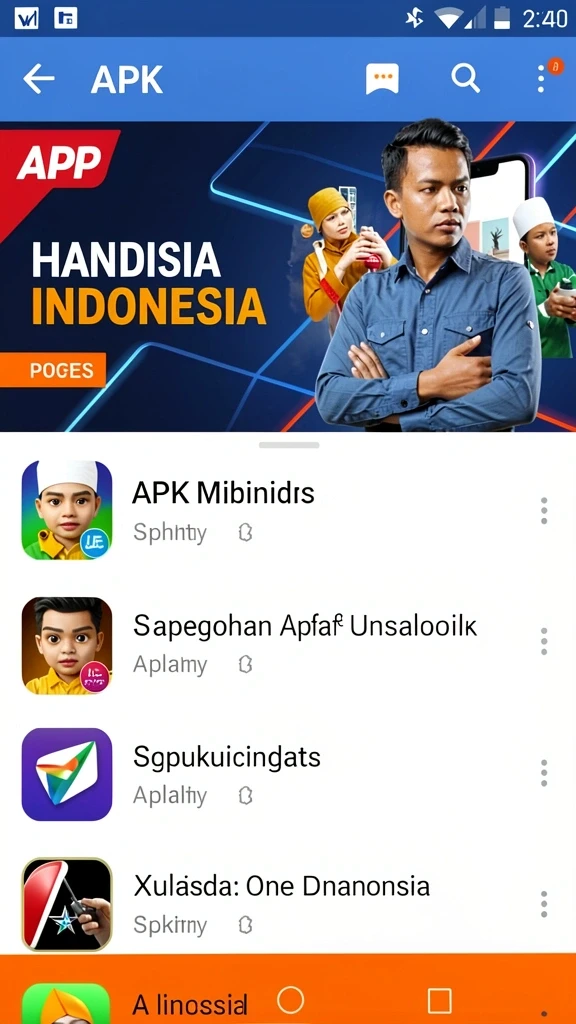Show more options for Sapegohan Apfaf Unsalooik
Image resolution: width=576 pixels, height=1024 pixels.
point(543,642)
